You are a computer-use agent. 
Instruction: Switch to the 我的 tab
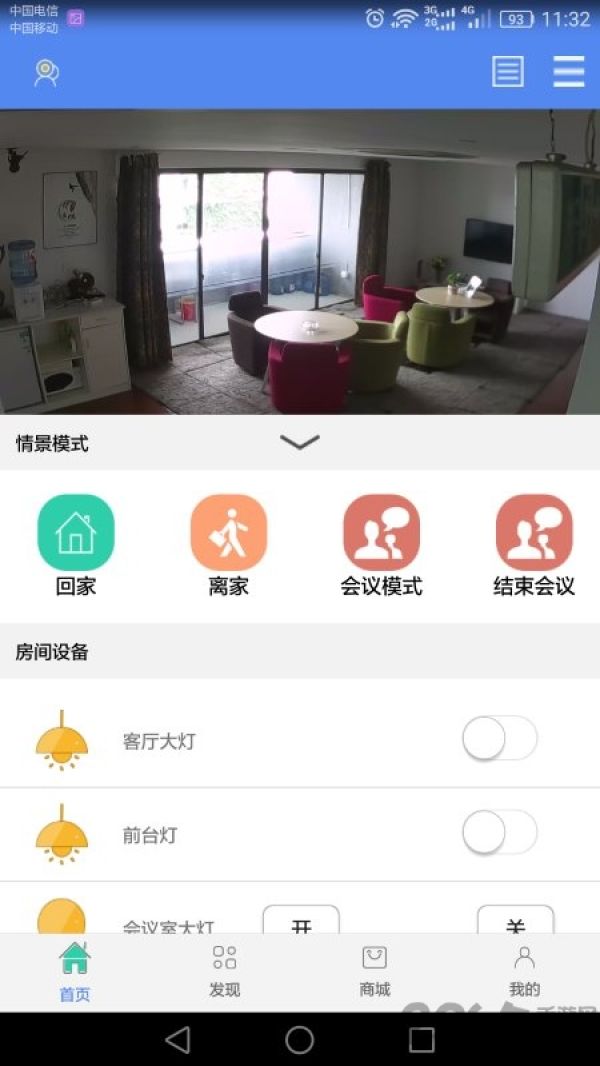[525, 972]
